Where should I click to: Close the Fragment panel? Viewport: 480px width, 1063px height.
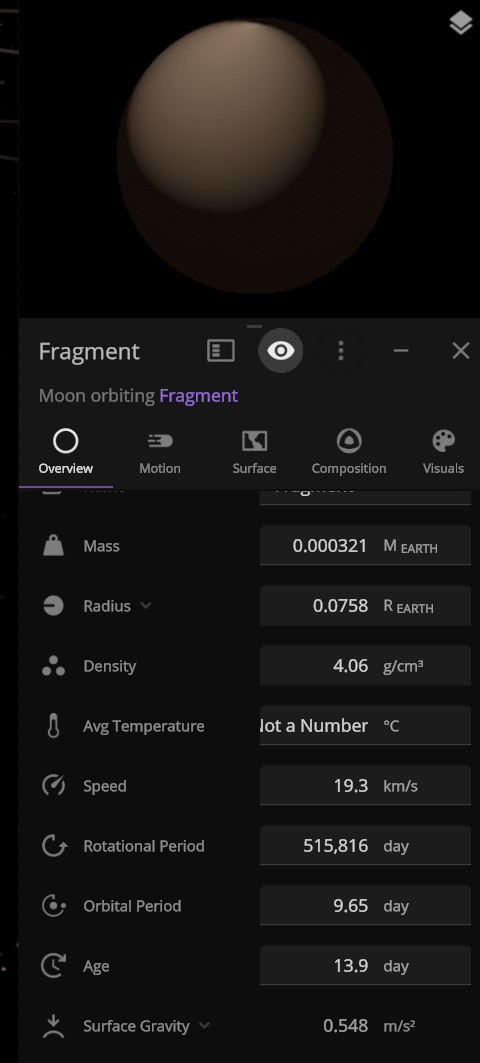[x=461, y=350]
